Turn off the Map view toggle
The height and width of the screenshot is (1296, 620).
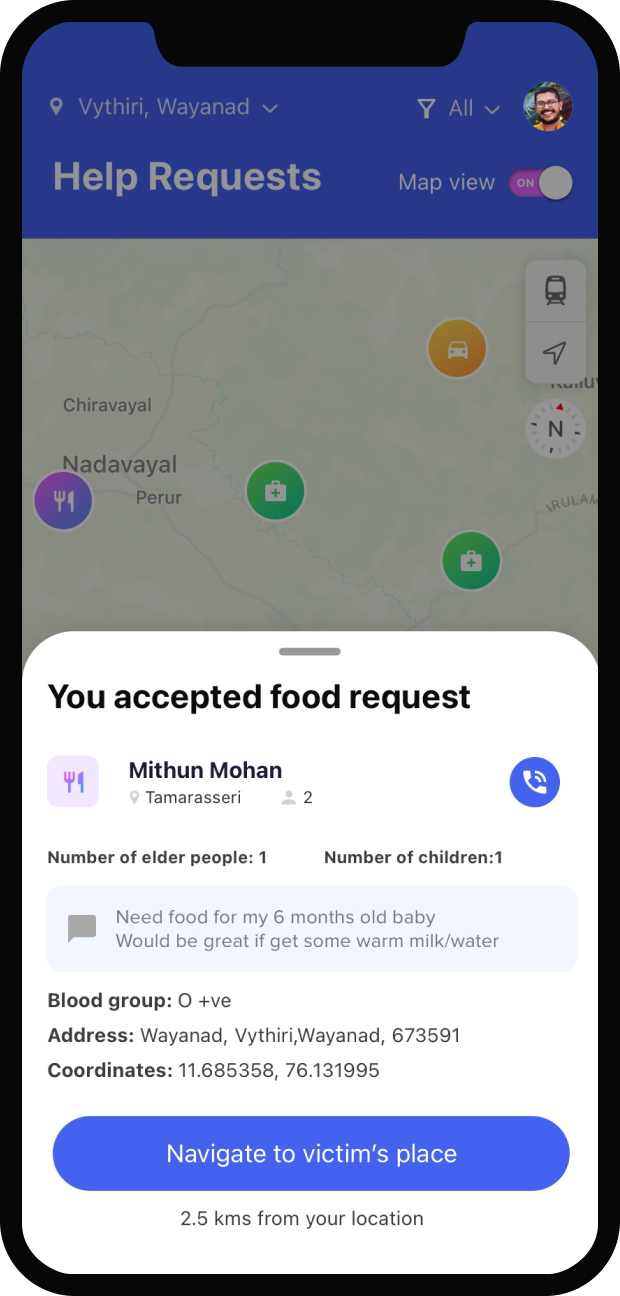tap(541, 183)
